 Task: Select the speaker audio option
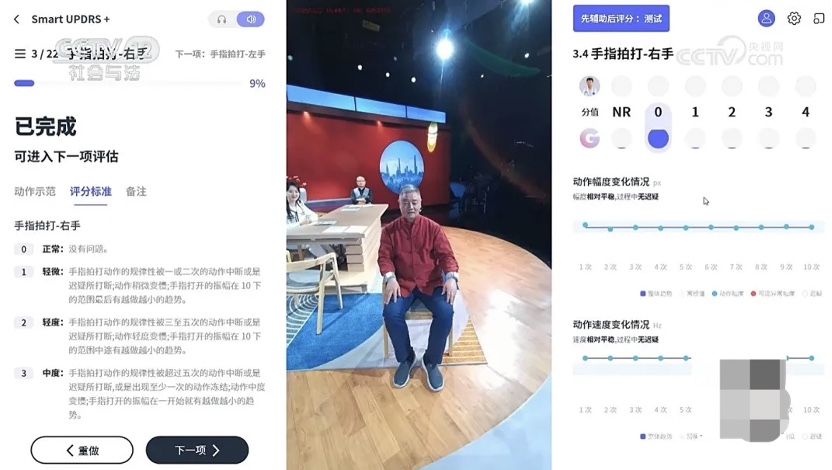pyautogui.click(x=249, y=19)
